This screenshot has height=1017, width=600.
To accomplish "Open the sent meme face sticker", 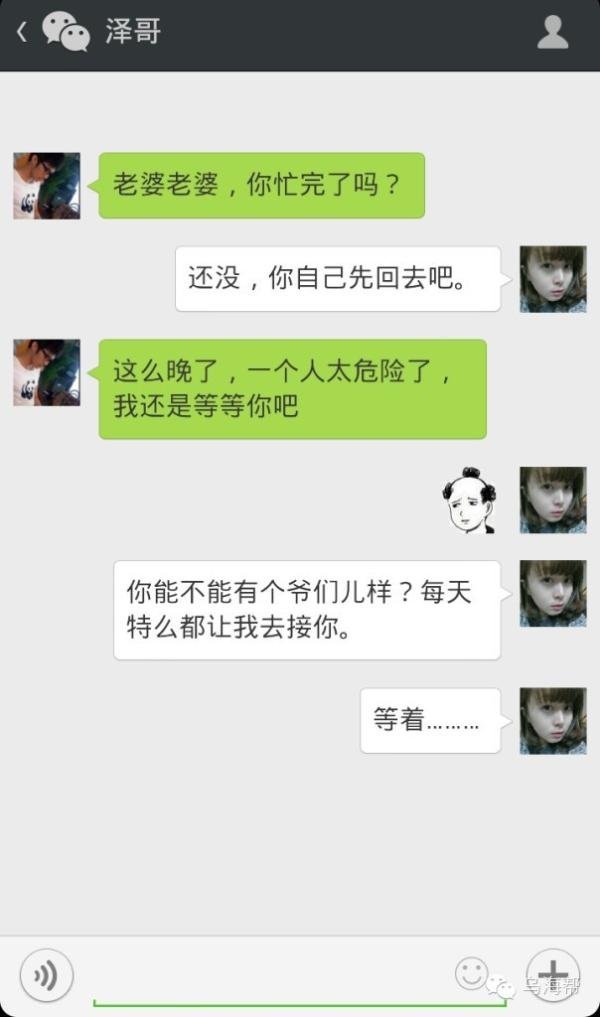I will 470,500.
